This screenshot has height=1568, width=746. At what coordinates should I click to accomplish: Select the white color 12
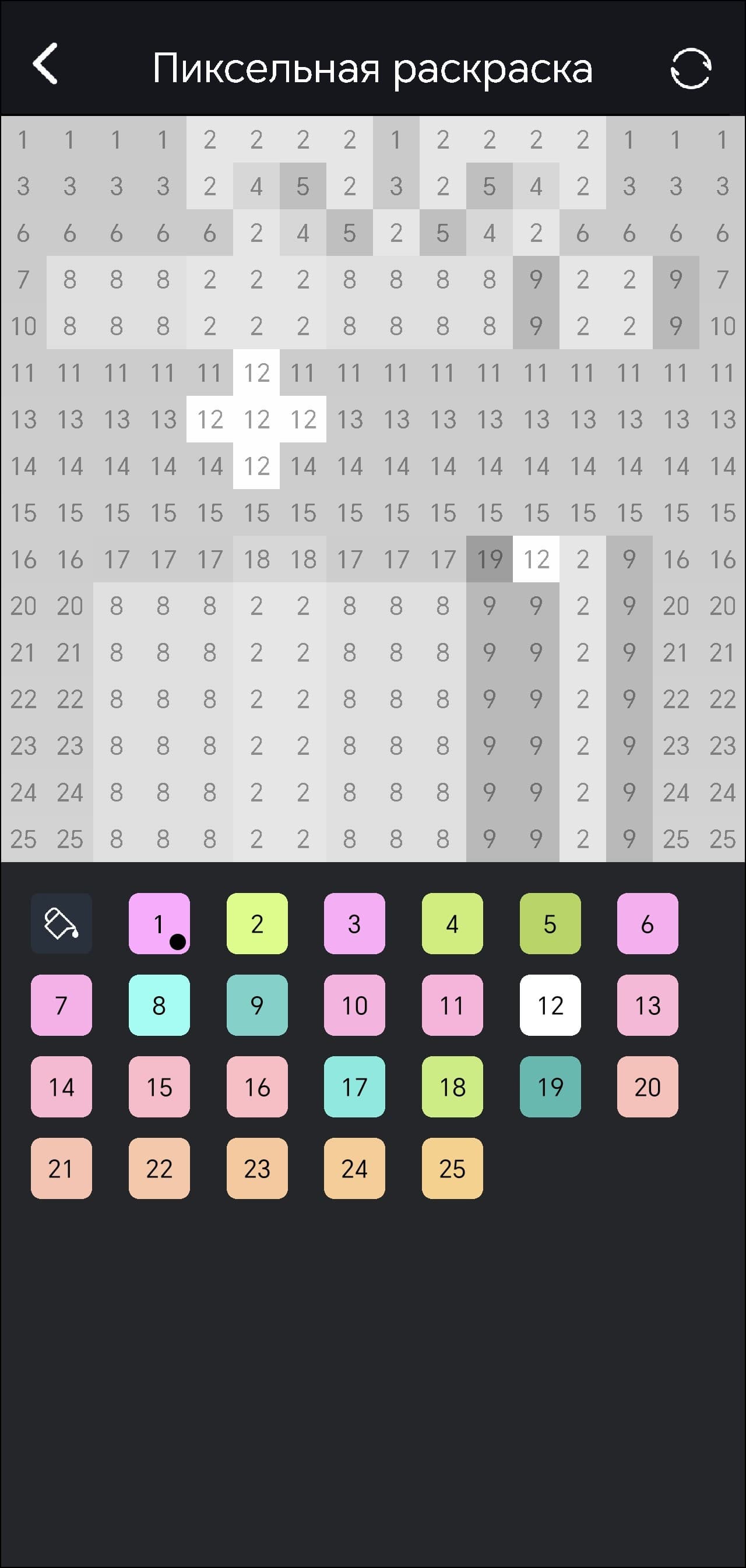(x=550, y=1005)
